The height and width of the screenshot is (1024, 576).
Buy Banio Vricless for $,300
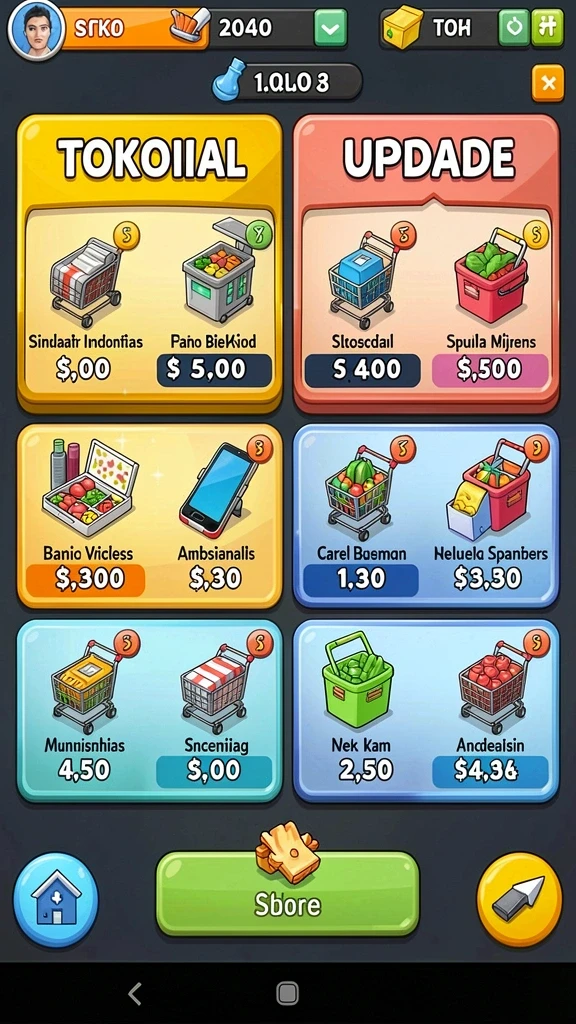pos(86,579)
